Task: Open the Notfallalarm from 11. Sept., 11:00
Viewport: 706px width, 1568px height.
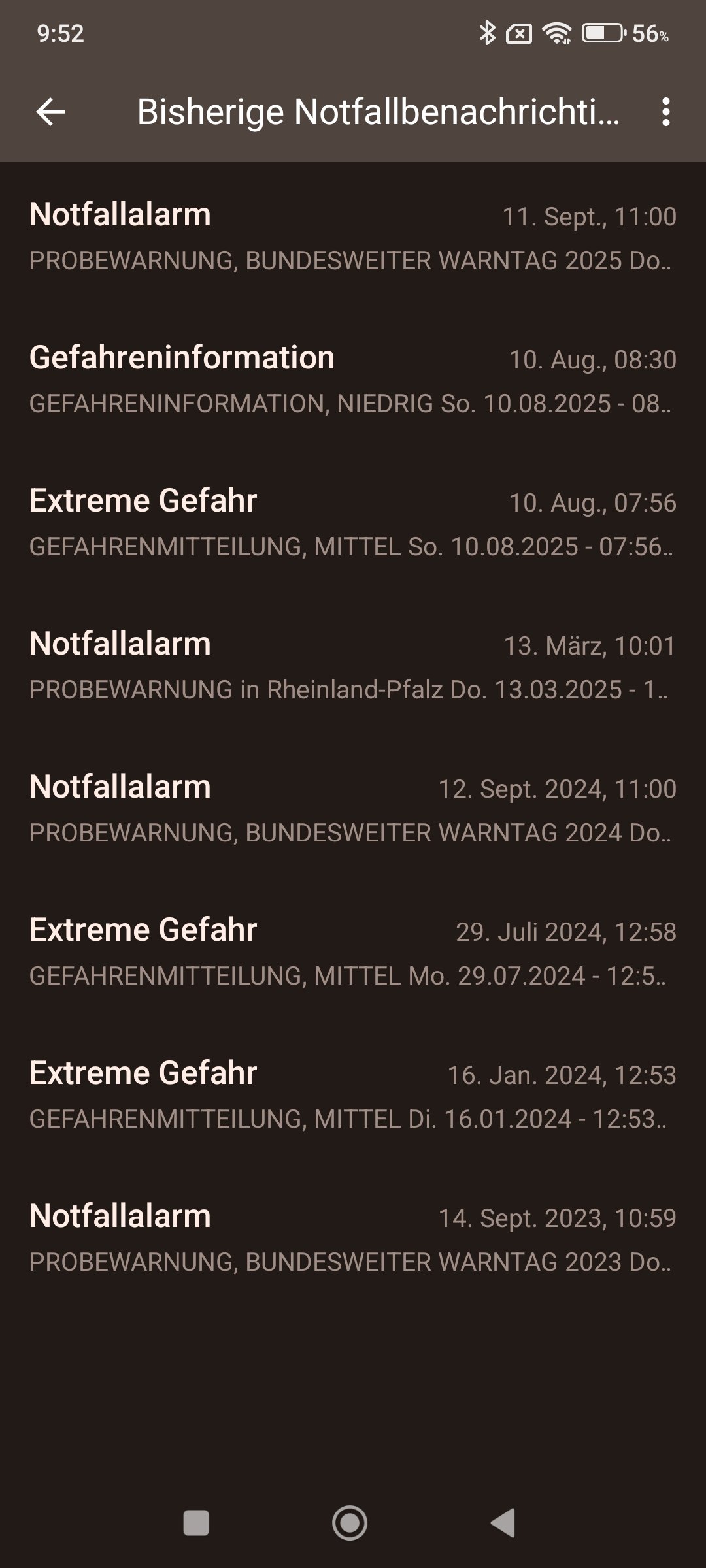Action: tap(353, 237)
